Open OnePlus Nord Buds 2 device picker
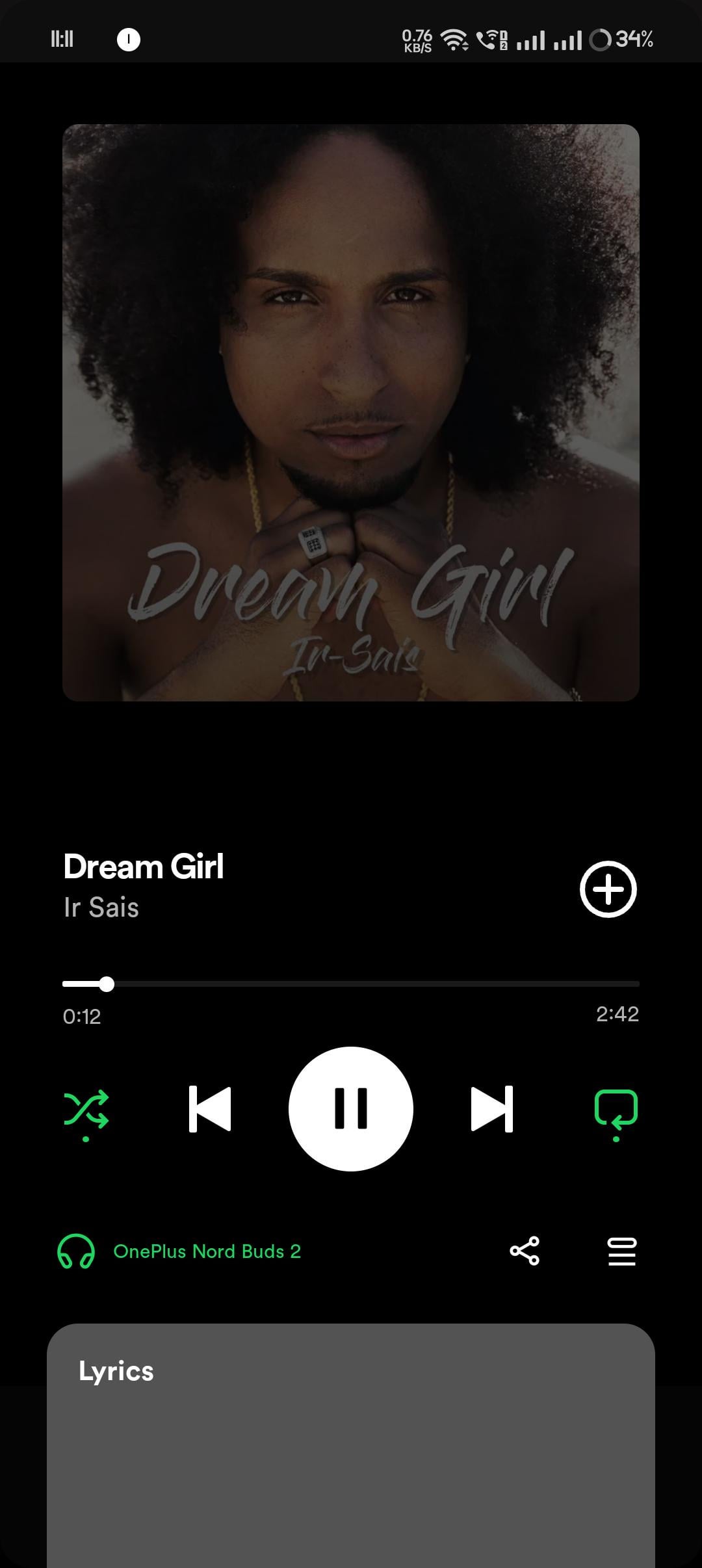 tap(179, 1251)
